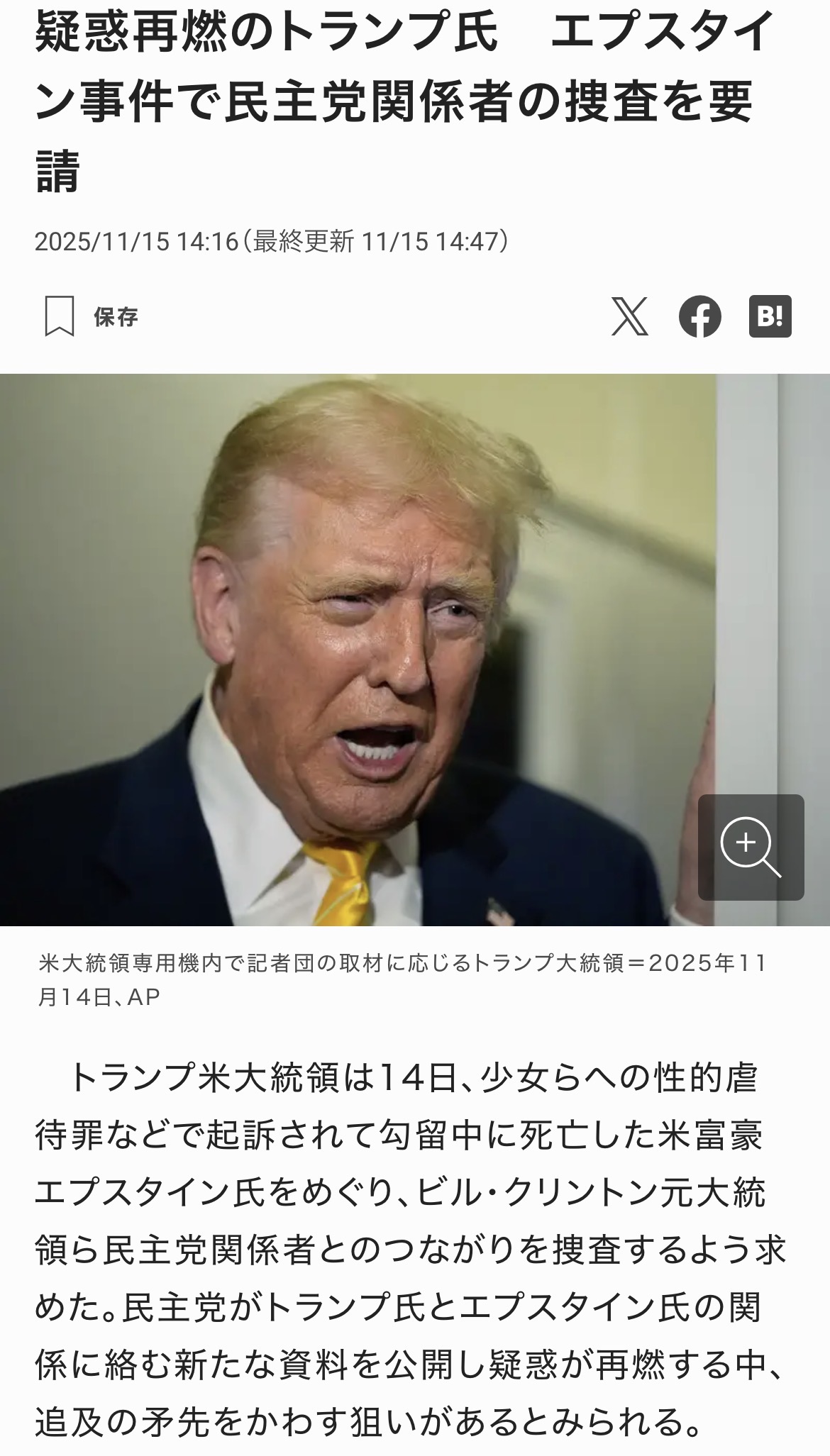Screen dimensions: 830x1456
Task: Add the article to Hatena Bookmark
Action: (770, 316)
